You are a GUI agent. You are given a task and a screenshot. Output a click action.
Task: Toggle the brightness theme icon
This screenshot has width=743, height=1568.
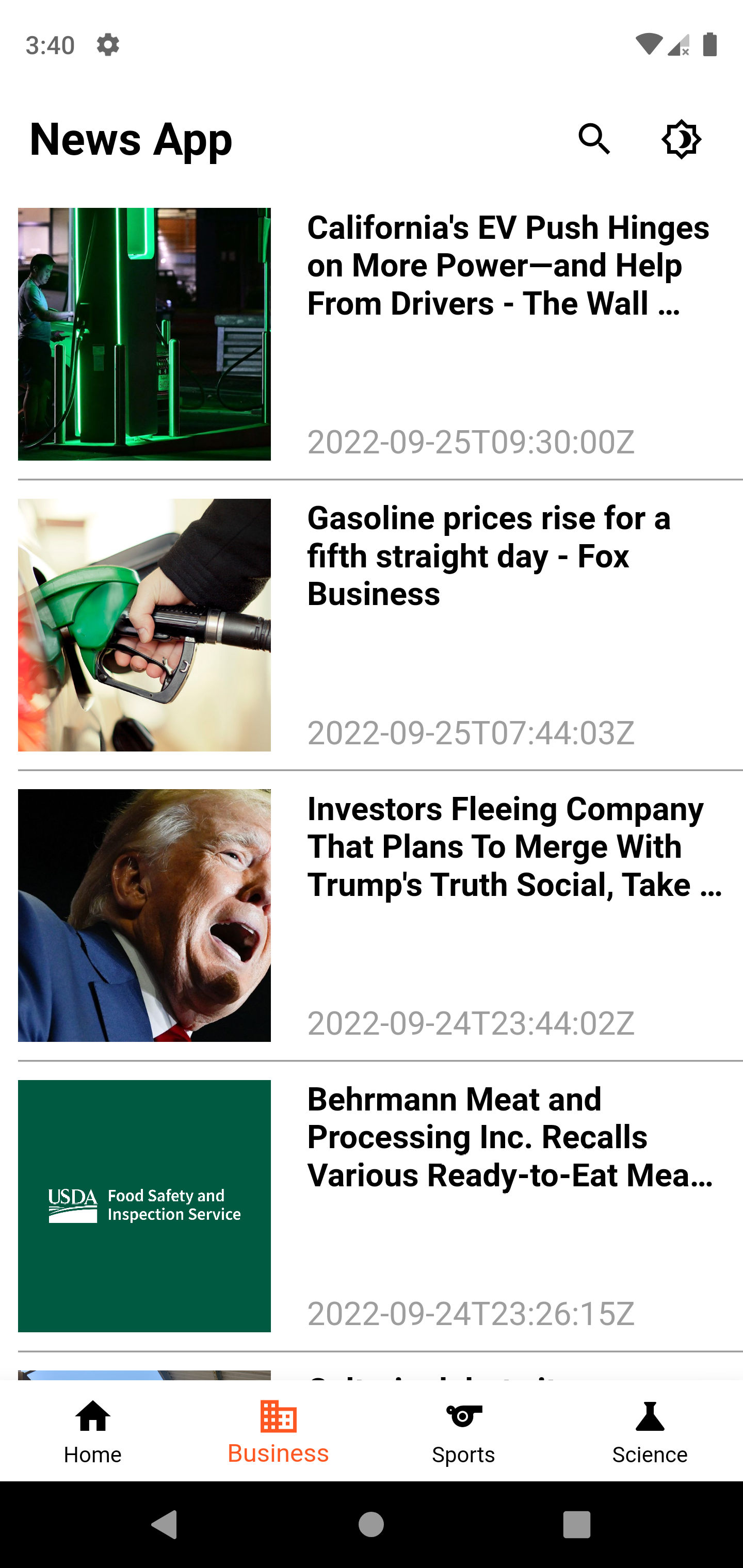681,139
